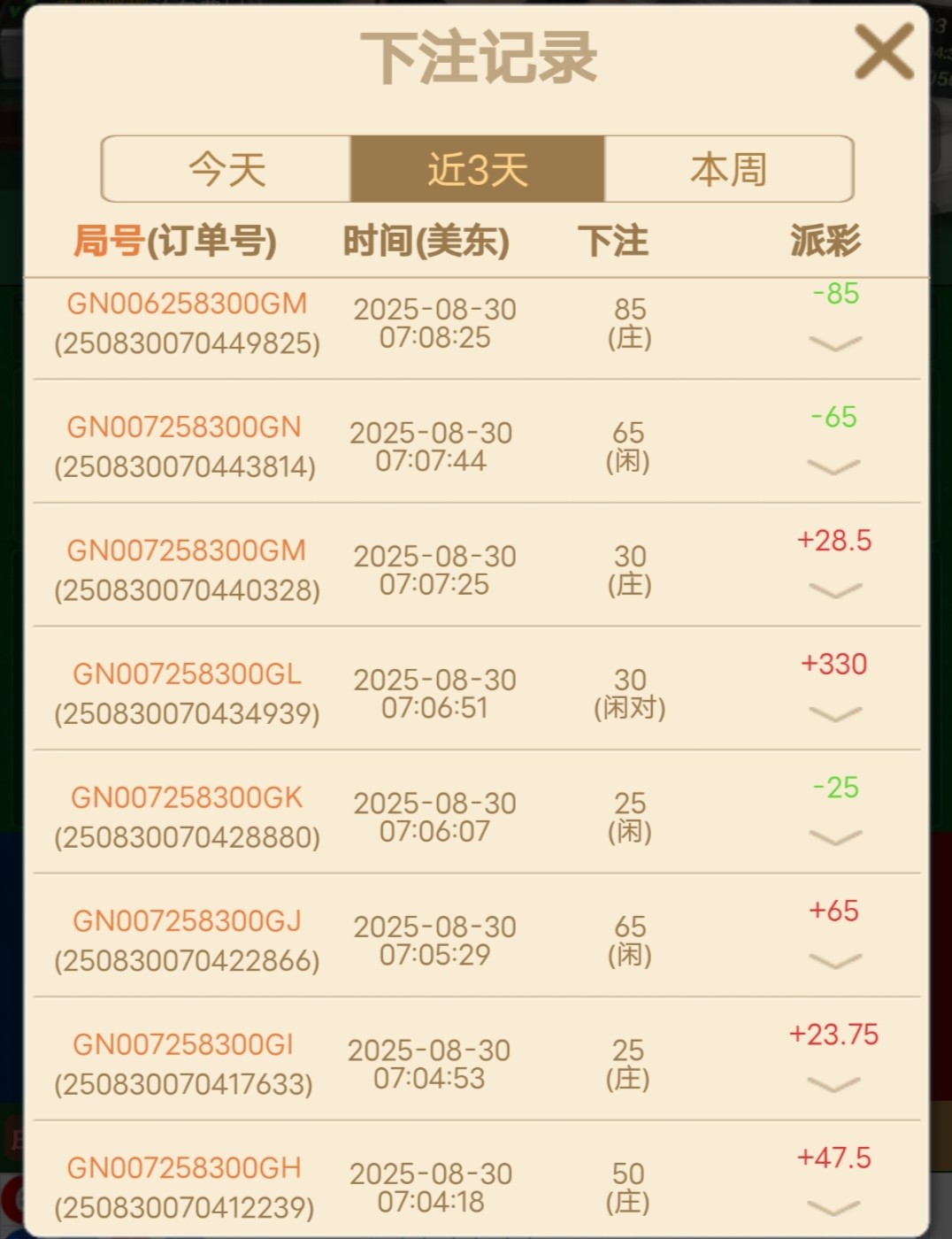Expand the GN007258300GH bet chevron
Screen dimensions: 952x1239
(833, 1207)
